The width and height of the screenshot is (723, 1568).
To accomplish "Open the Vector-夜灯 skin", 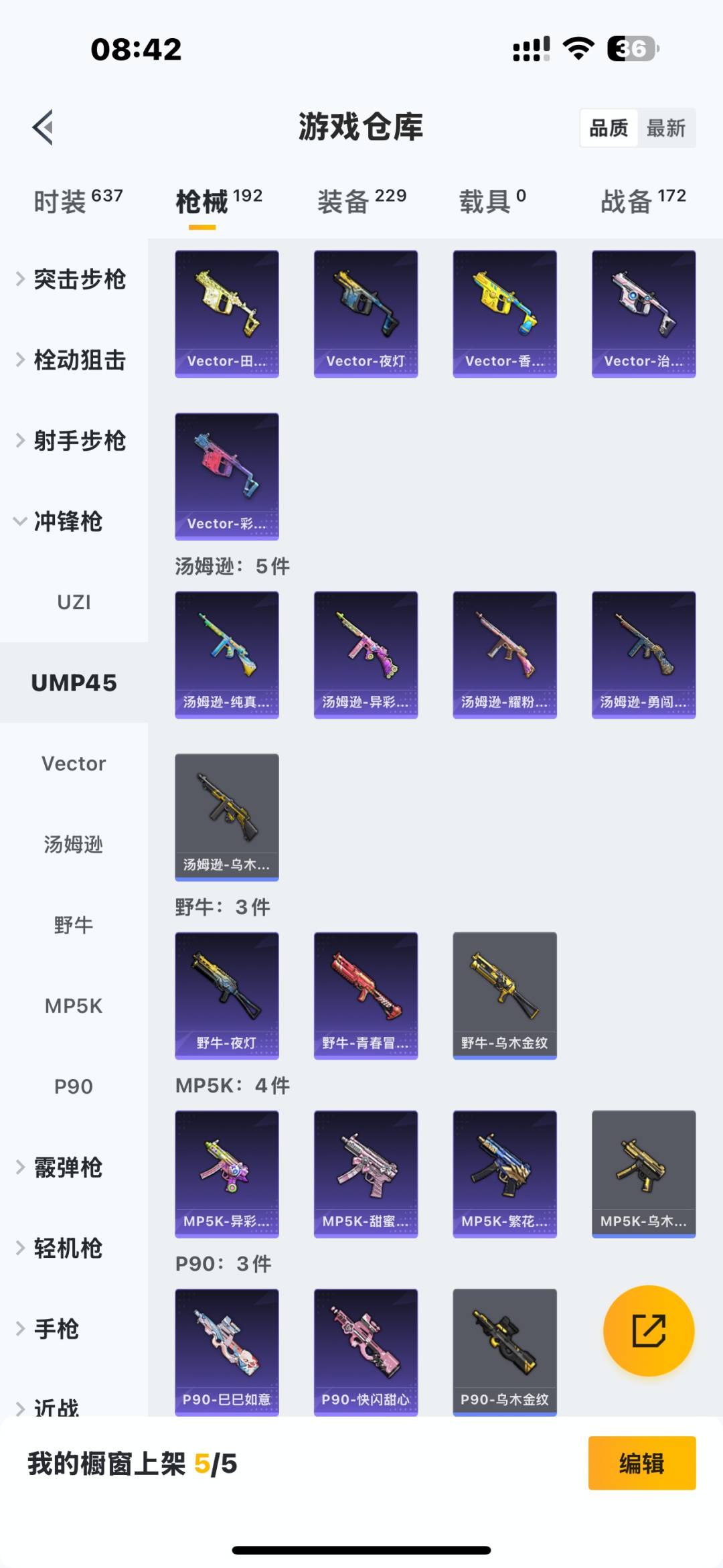I will tap(366, 313).
